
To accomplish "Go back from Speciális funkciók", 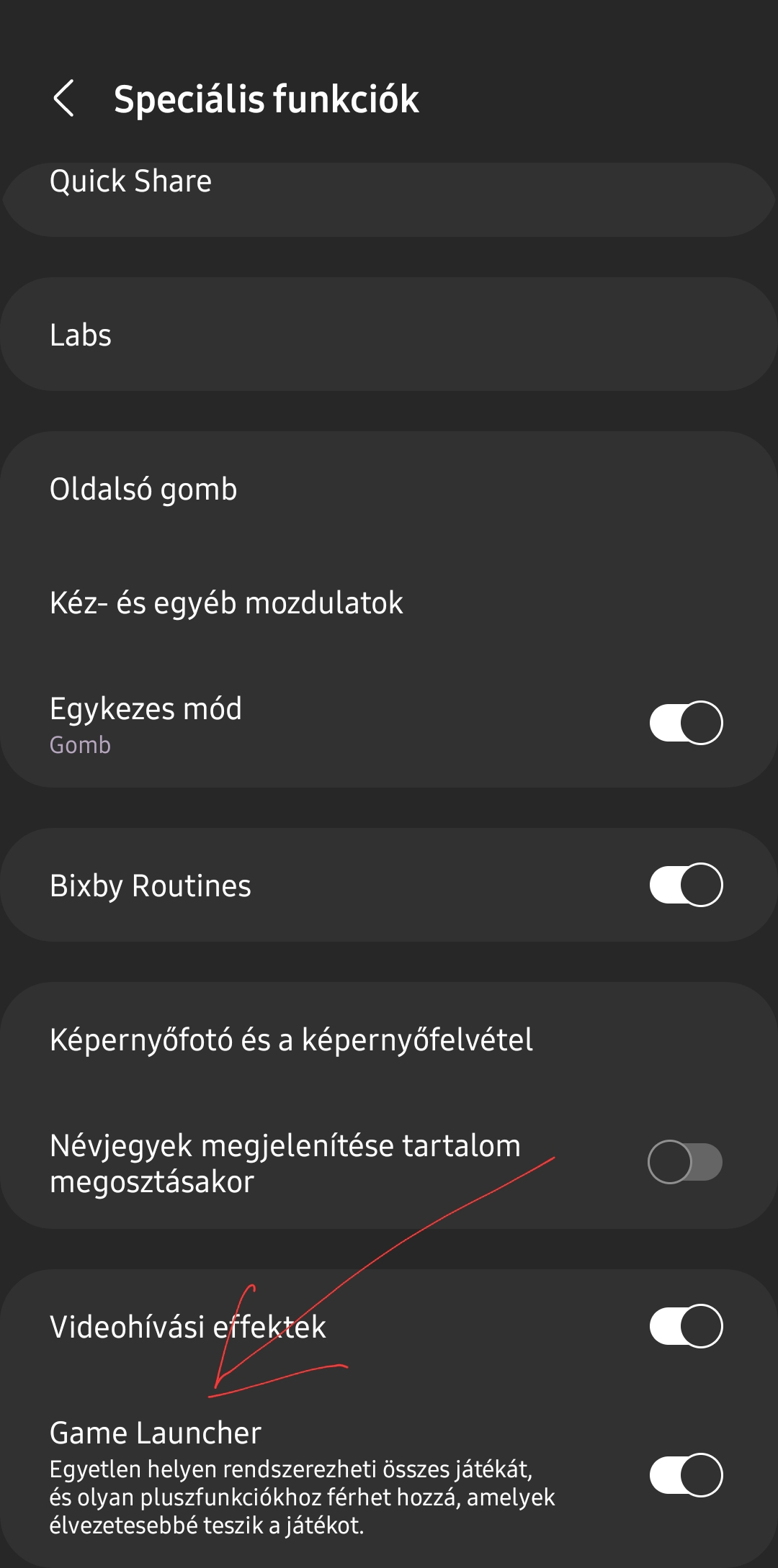I will [64, 99].
